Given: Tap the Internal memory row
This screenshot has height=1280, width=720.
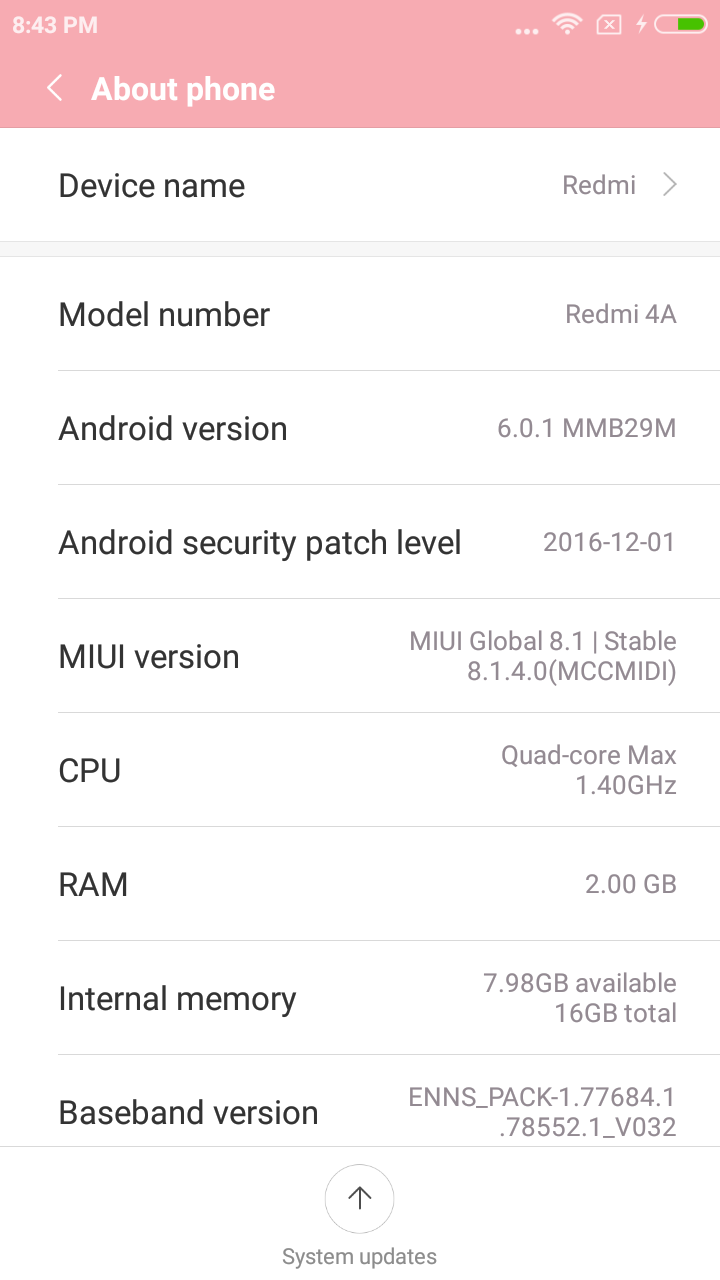Looking at the screenshot, I should (x=360, y=998).
